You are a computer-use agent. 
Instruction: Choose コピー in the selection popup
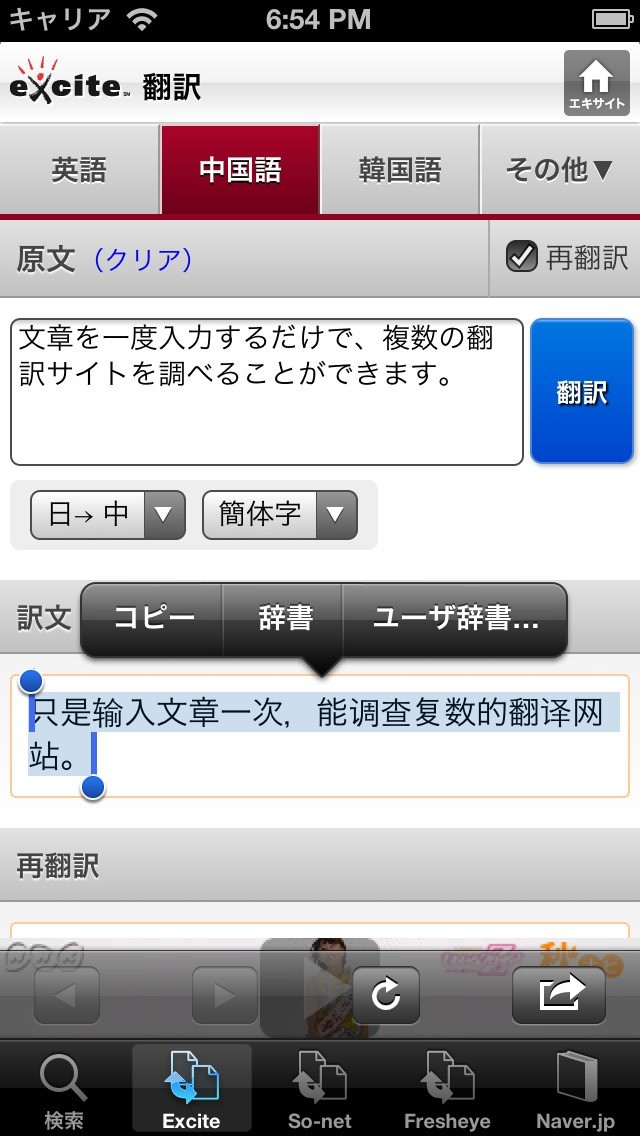click(x=153, y=619)
